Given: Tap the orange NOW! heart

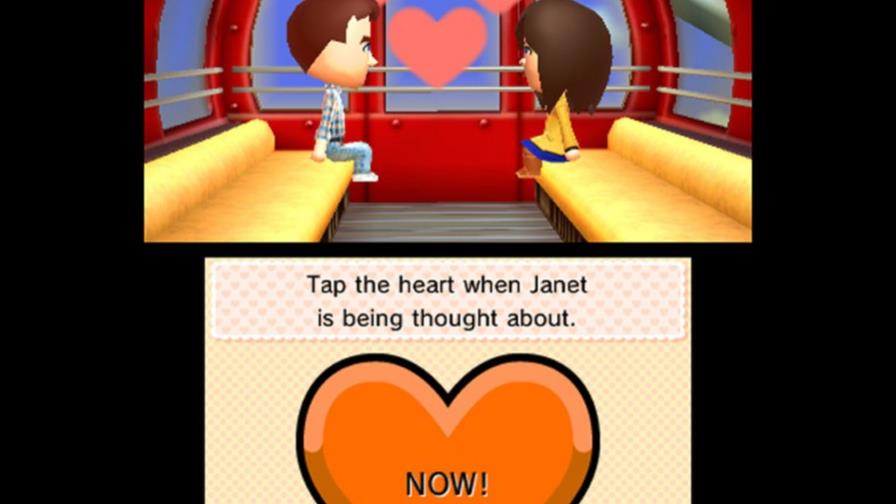Looking at the screenshot, I should pos(447,440).
